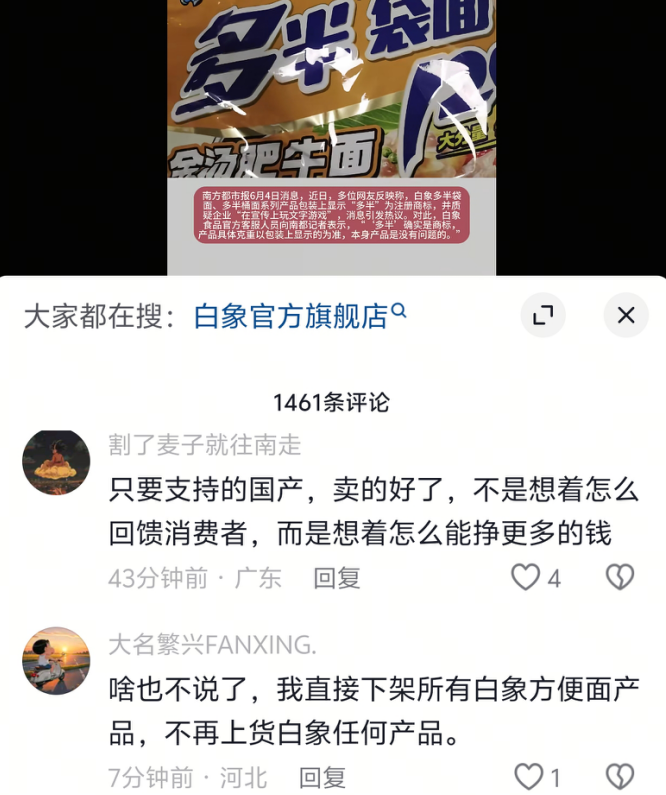Reply to 大名繁兴FANXING.'s comment
This screenshot has height=795, width=666.
click(322, 777)
